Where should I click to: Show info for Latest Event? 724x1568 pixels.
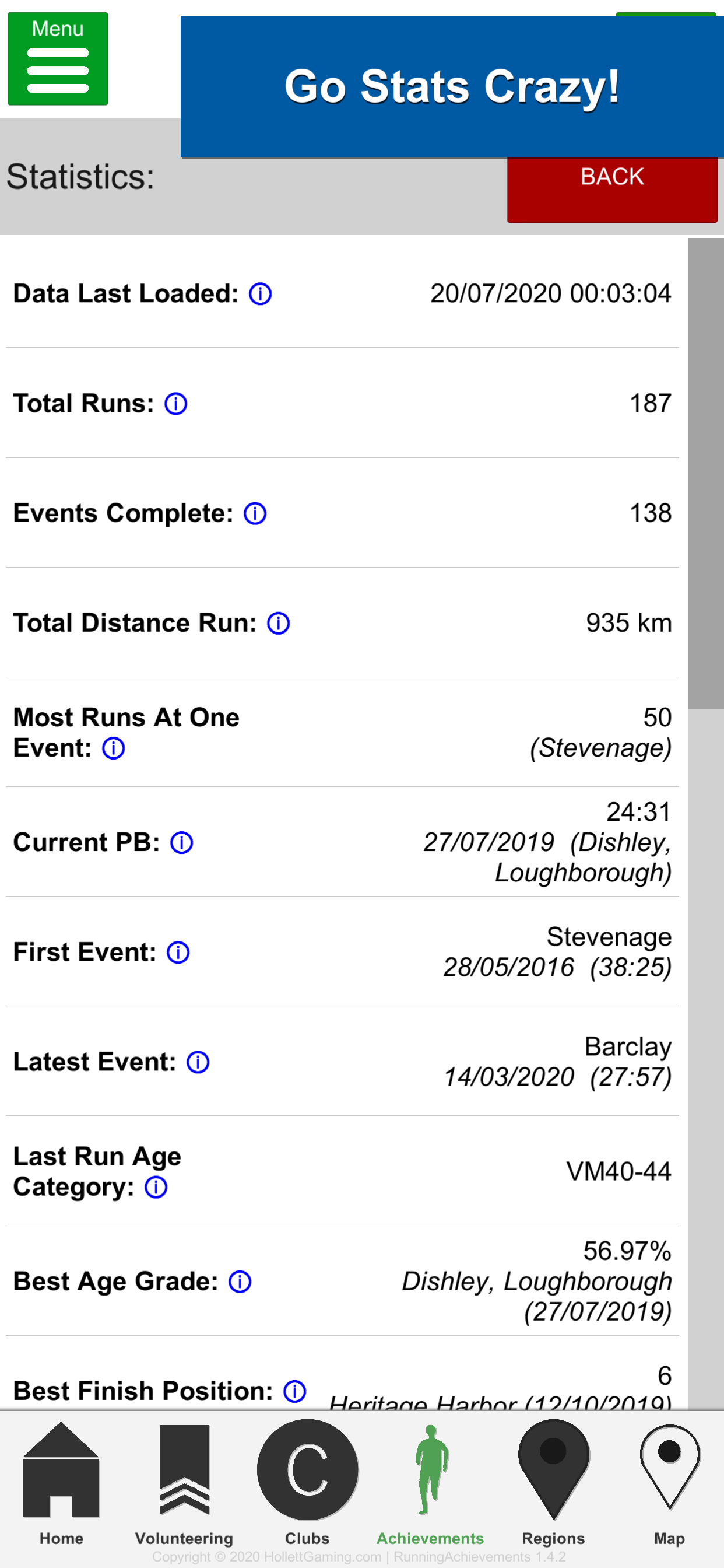coord(198,1062)
